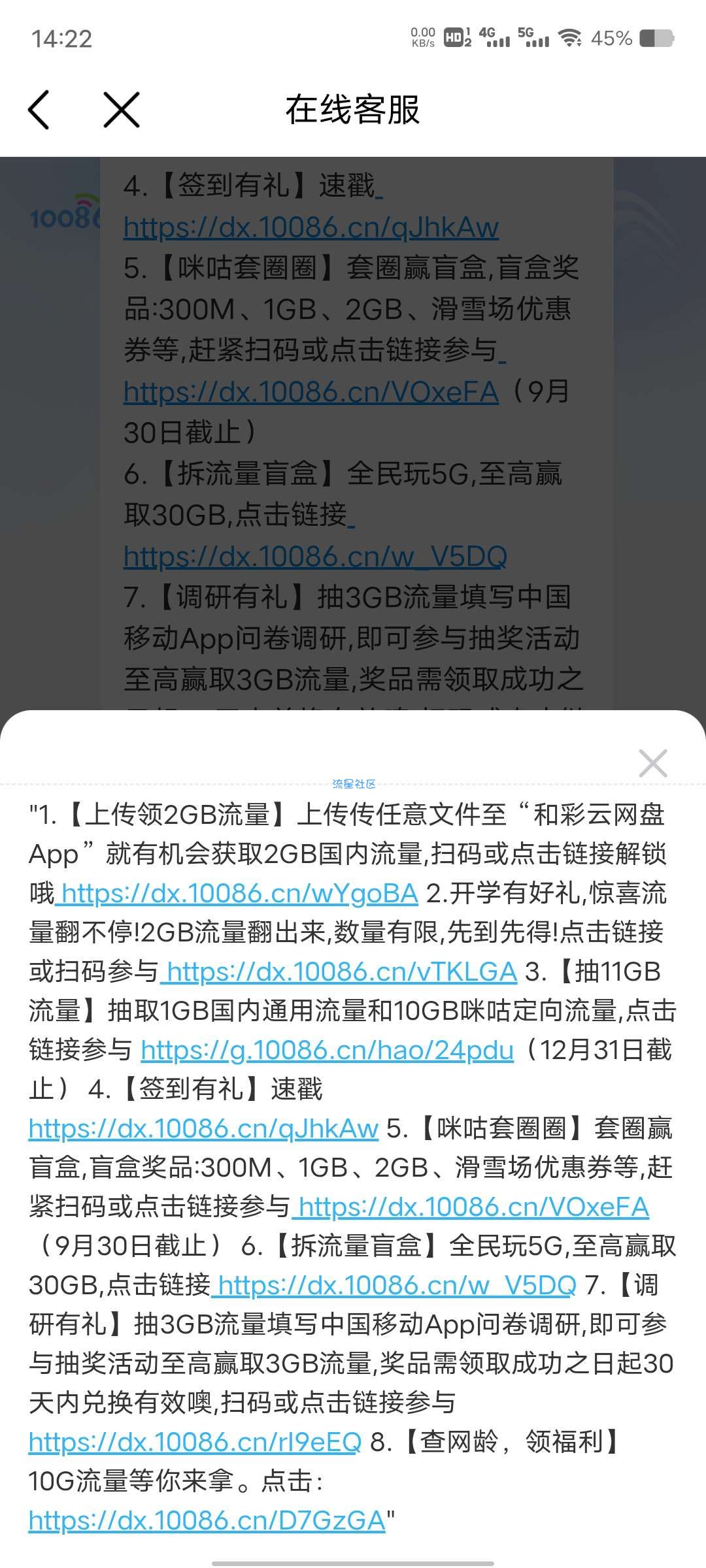Open link g.10086.cn/hao/24pdu
The image size is (706, 1568).
327,1050
